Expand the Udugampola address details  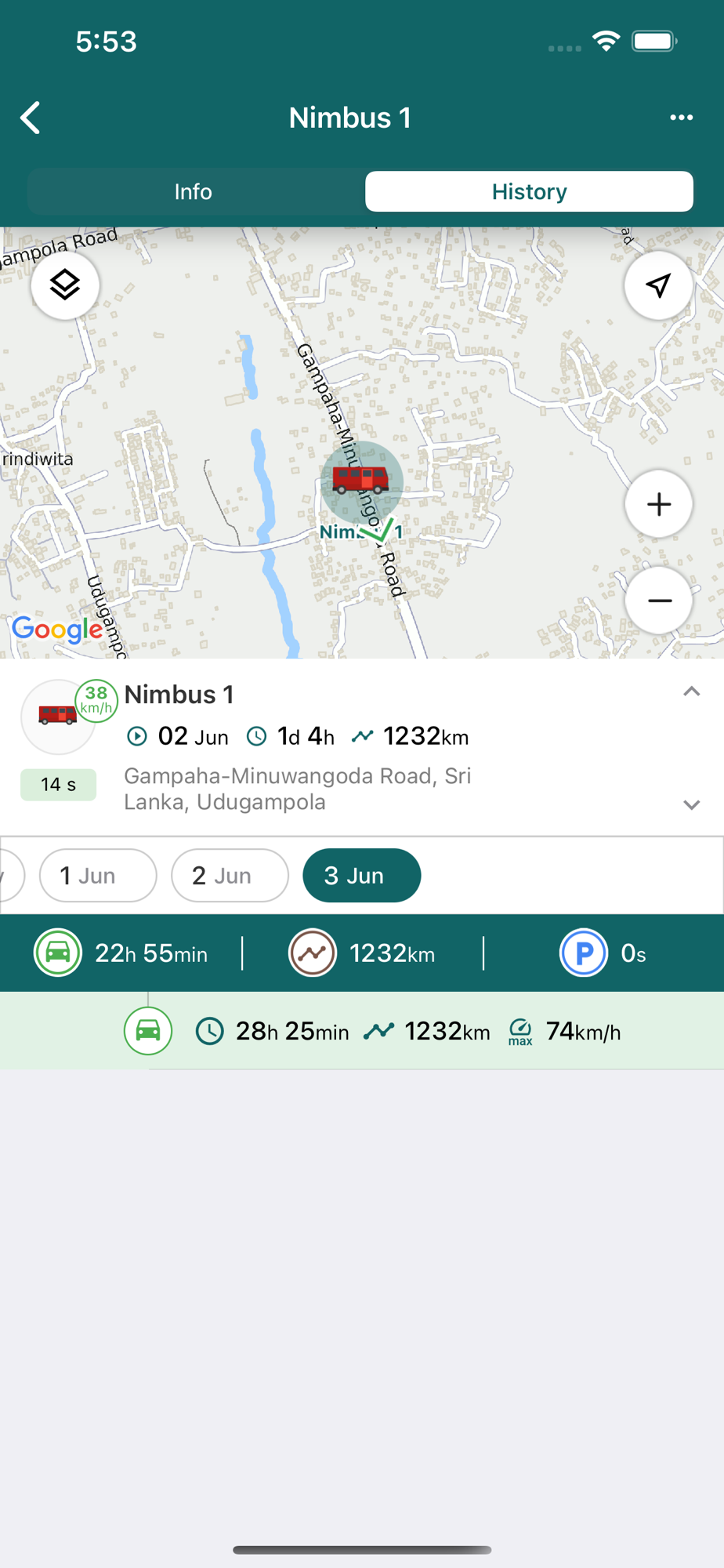pyautogui.click(x=691, y=805)
